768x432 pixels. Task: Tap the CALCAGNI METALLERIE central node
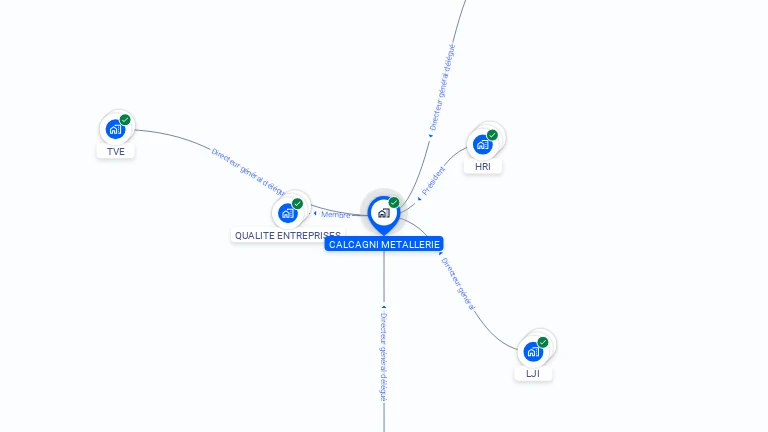[x=383, y=213]
